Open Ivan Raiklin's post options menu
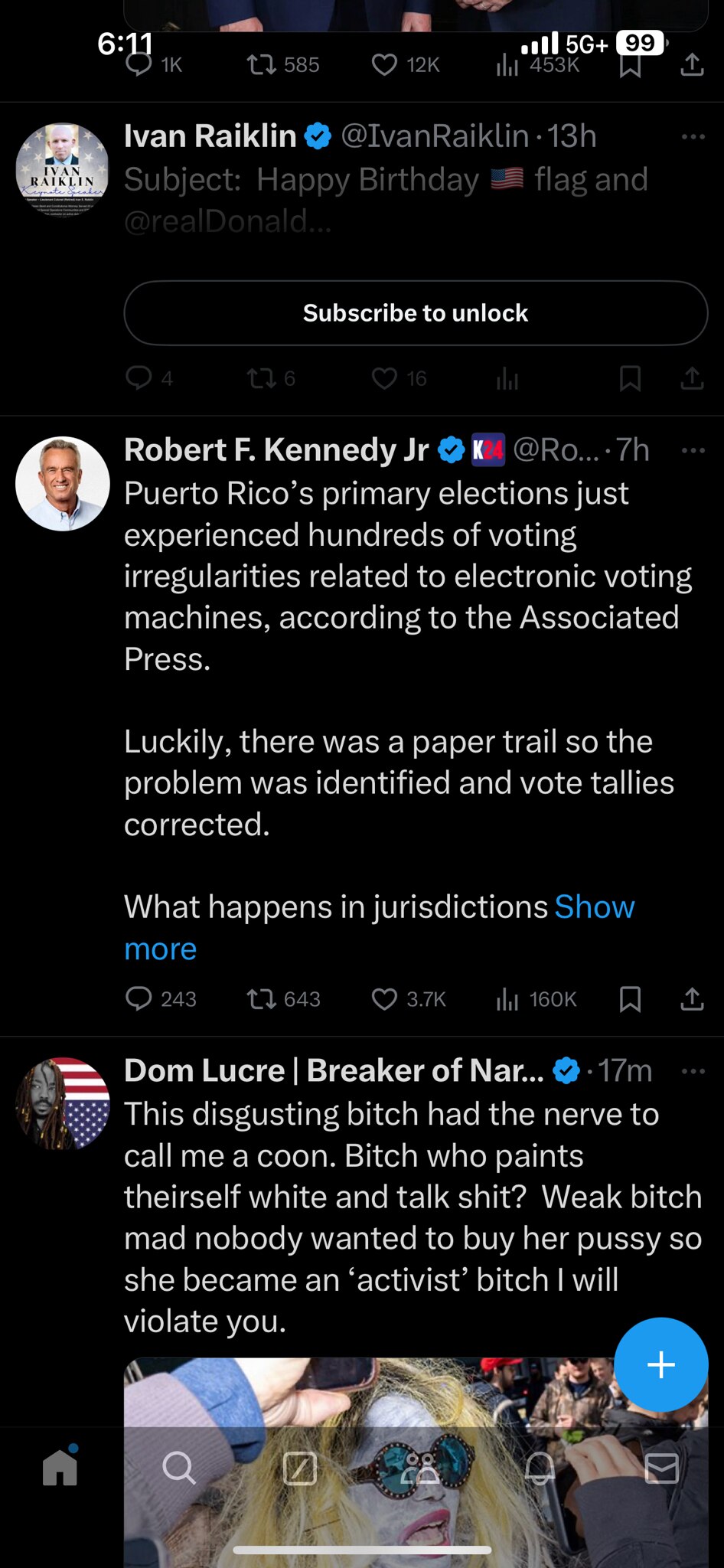Image resolution: width=724 pixels, height=1568 pixels. tap(693, 136)
